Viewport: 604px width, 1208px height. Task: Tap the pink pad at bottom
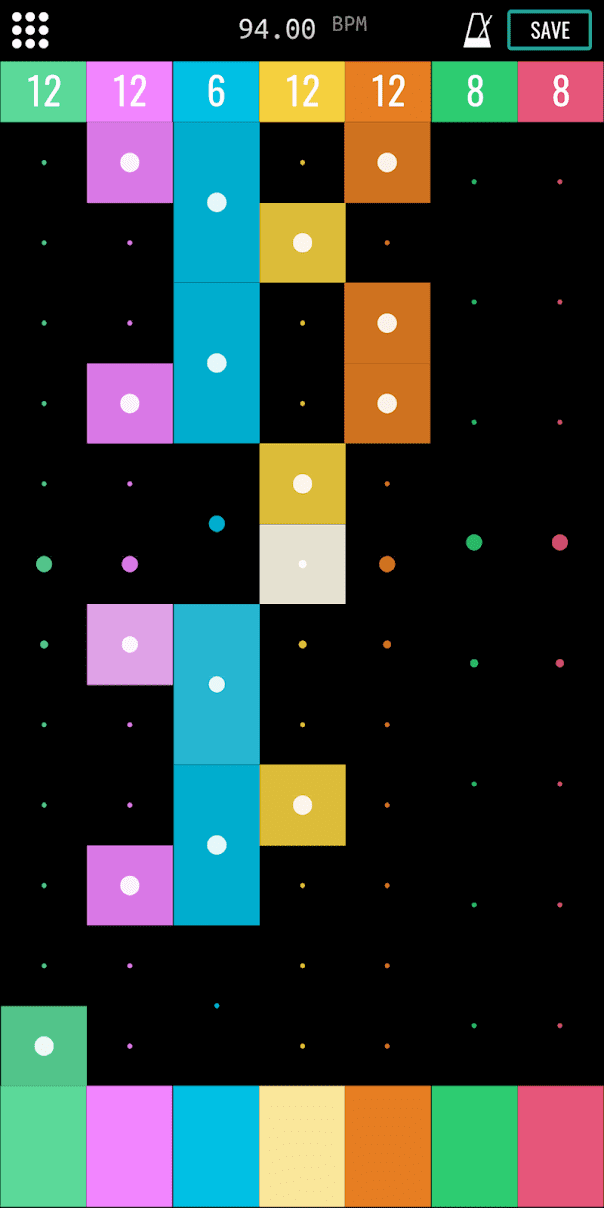[x=129, y=1146]
